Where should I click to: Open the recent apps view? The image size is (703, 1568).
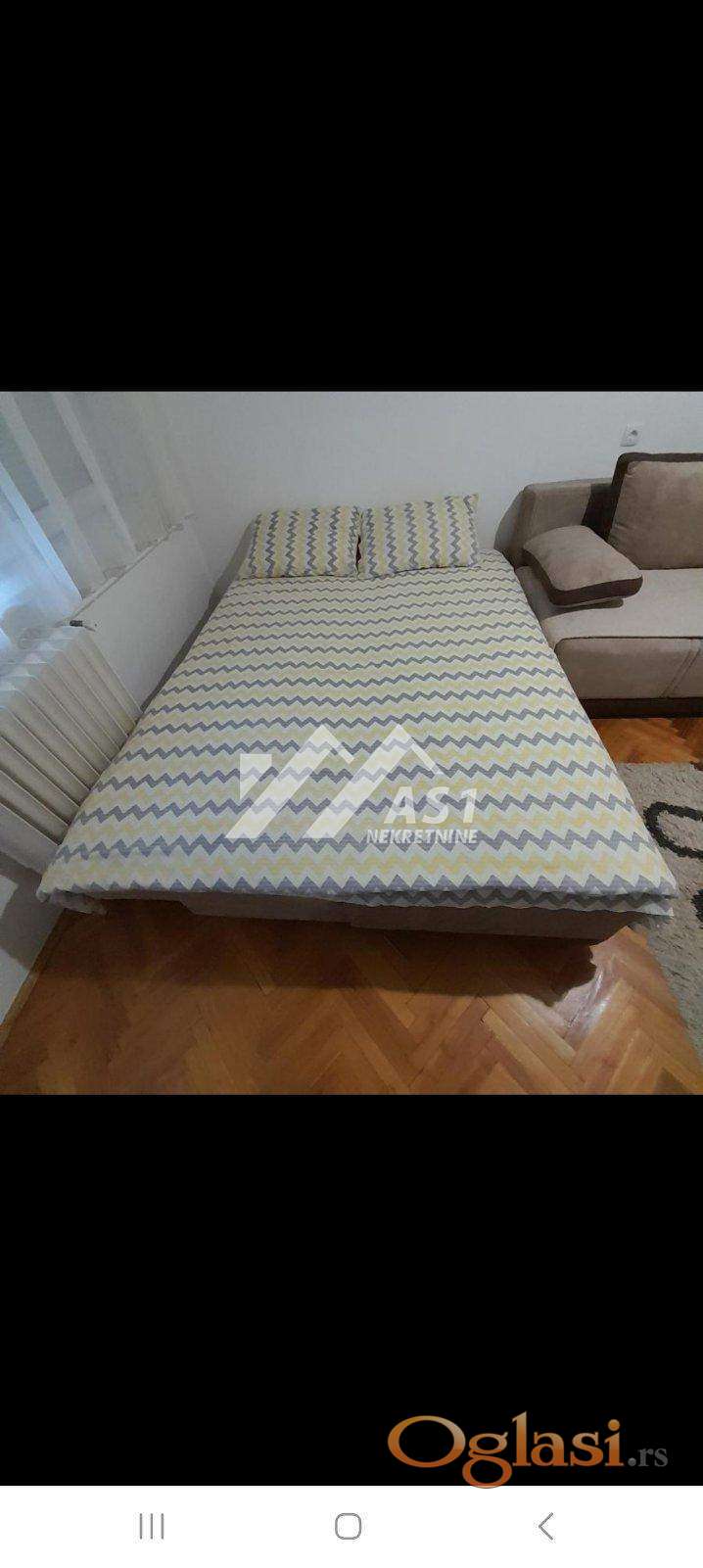point(152,1525)
